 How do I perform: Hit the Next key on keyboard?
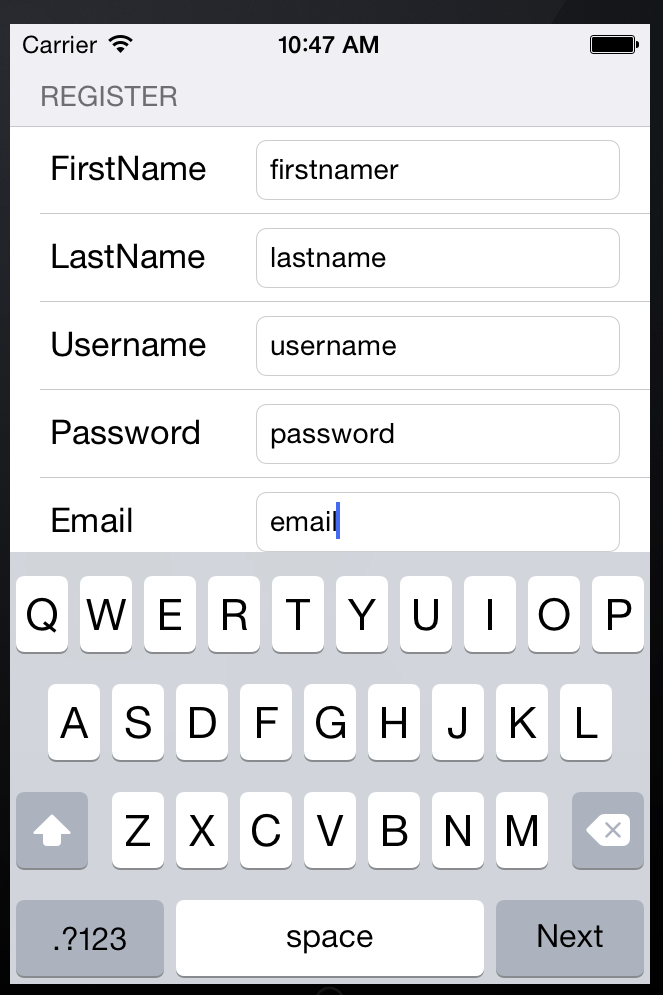[569, 937]
